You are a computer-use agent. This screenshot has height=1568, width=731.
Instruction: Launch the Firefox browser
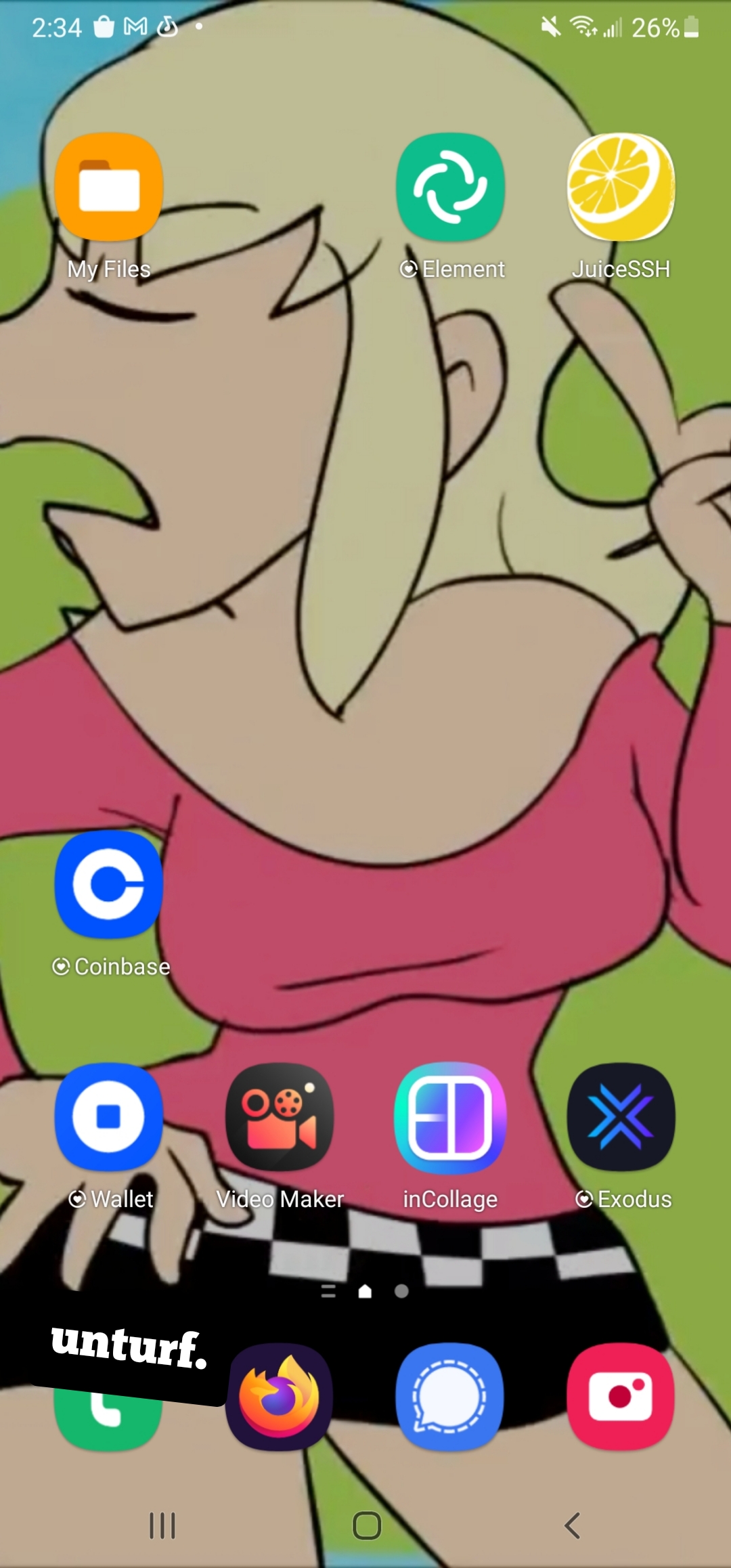tap(280, 1397)
